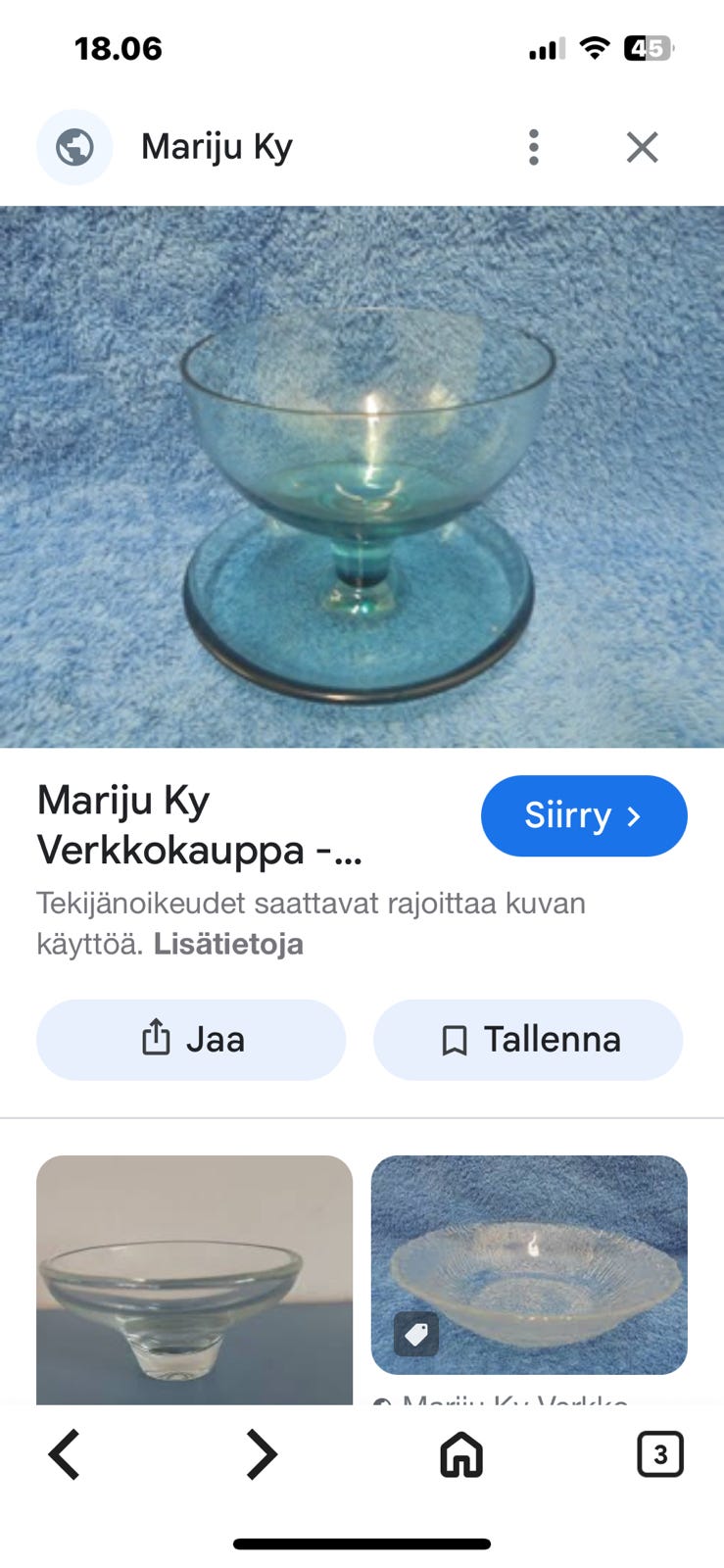Tap the globe icon next to Mariju Ky
This screenshot has height=1568, width=724.
point(74,146)
